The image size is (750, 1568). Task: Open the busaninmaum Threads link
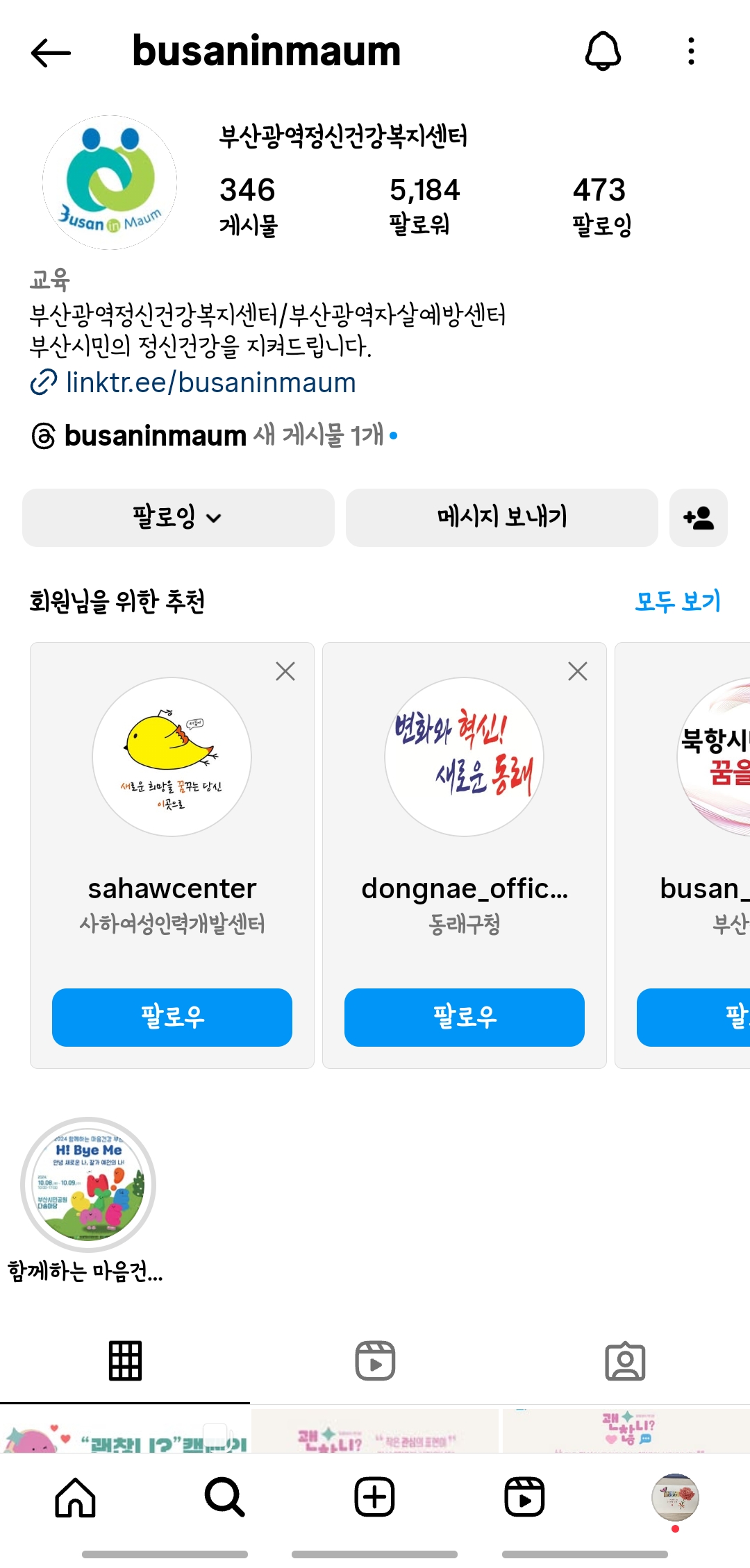click(x=156, y=436)
